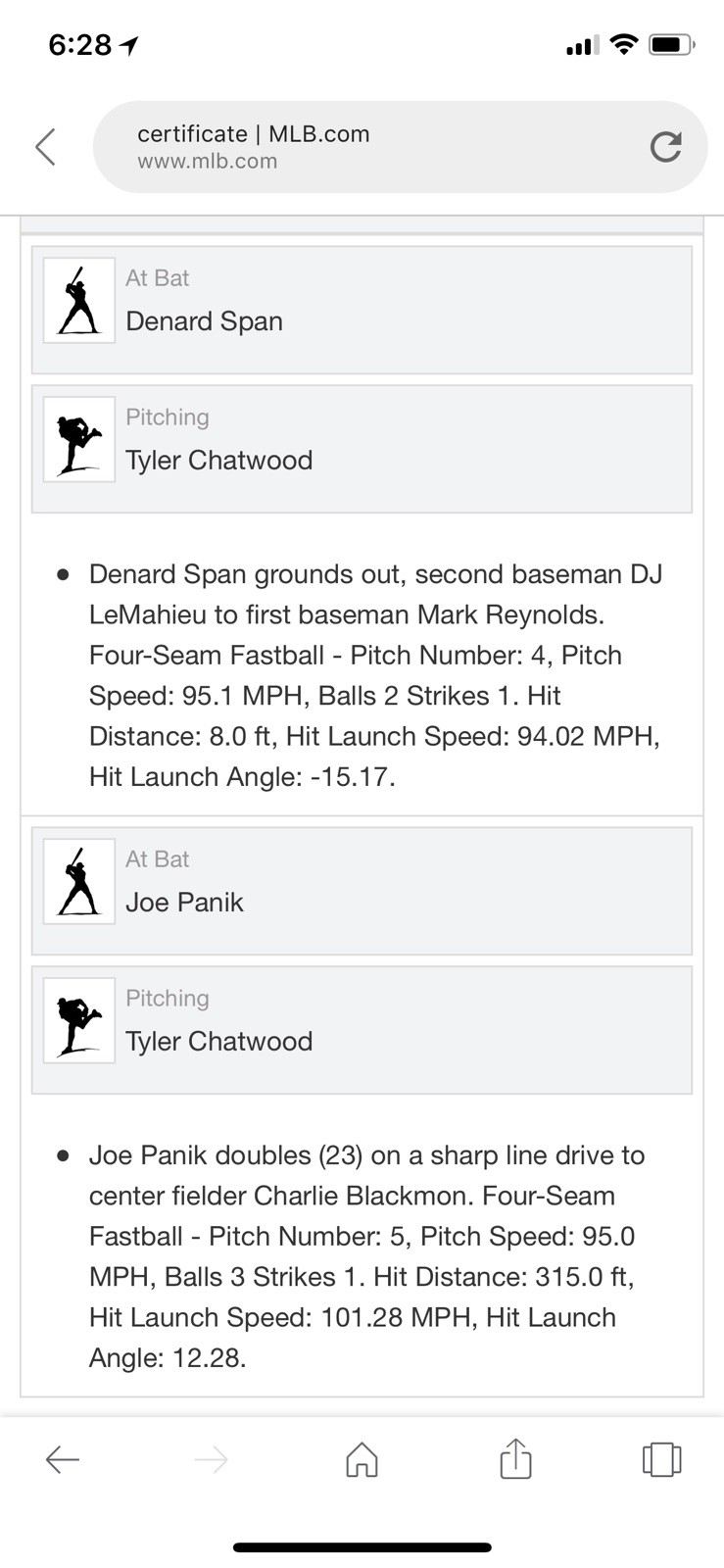Tap the www.mlb.com address bar
Screen dimensions: 724x1568
tap(372, 147)
